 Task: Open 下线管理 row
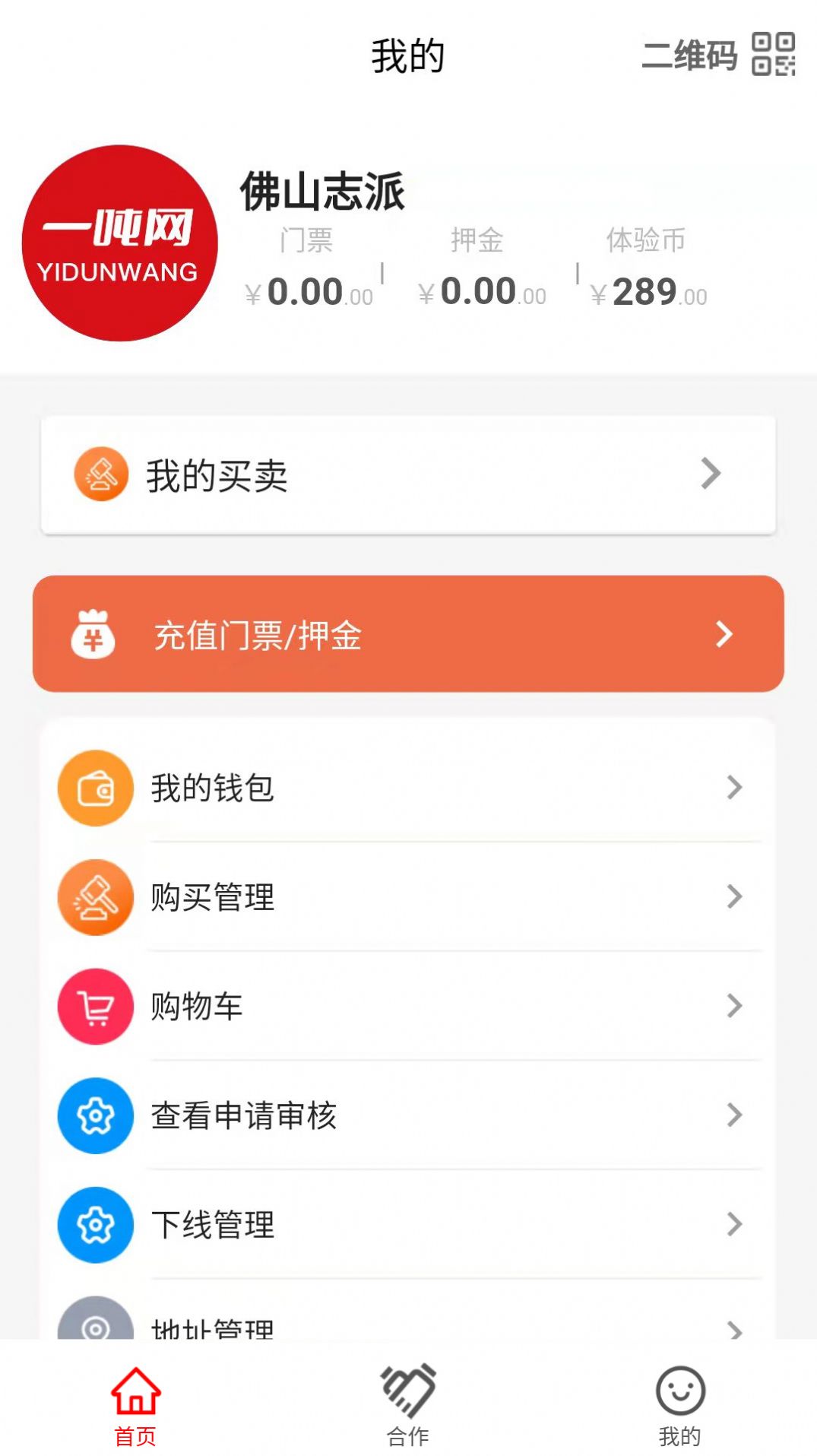(x=408, y=1225)
